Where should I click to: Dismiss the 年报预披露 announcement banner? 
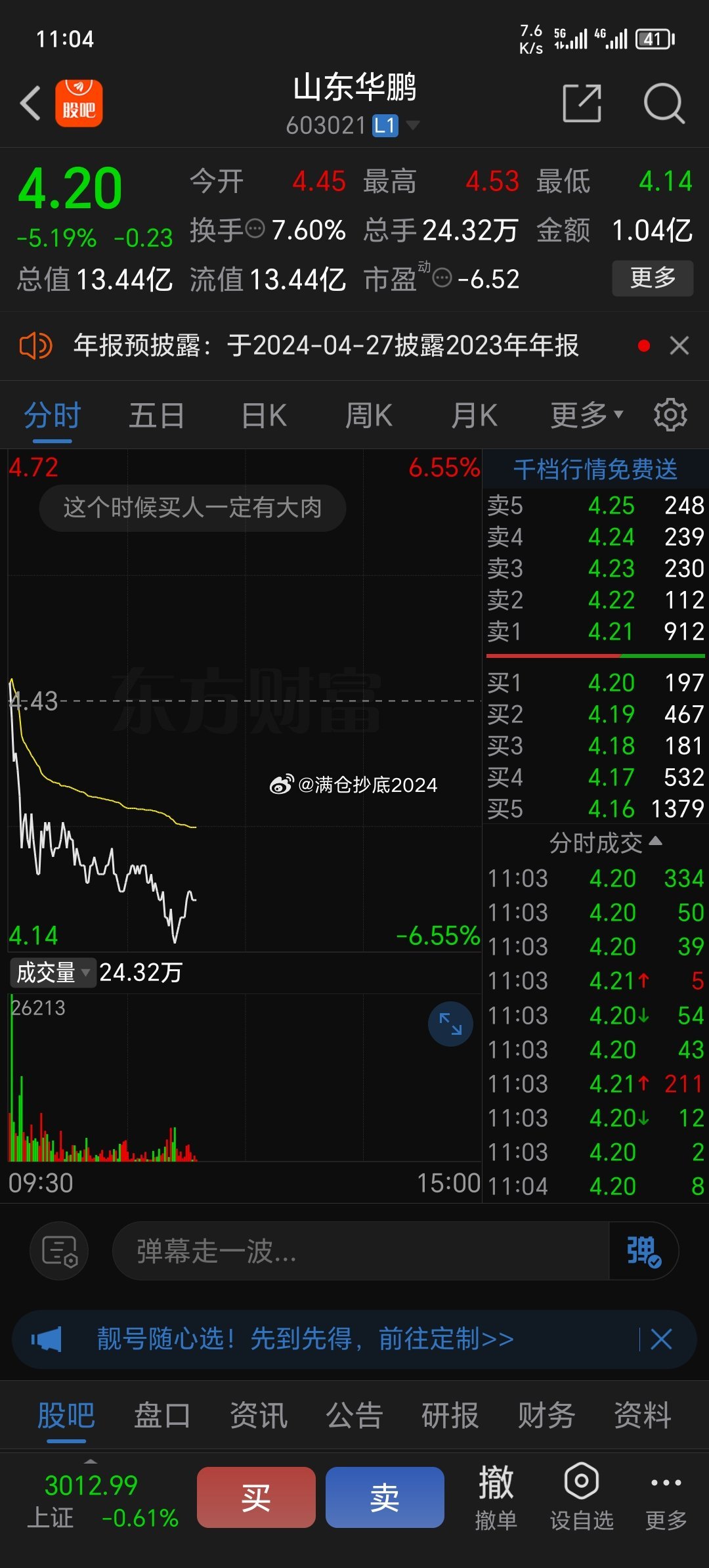point(679,345)
